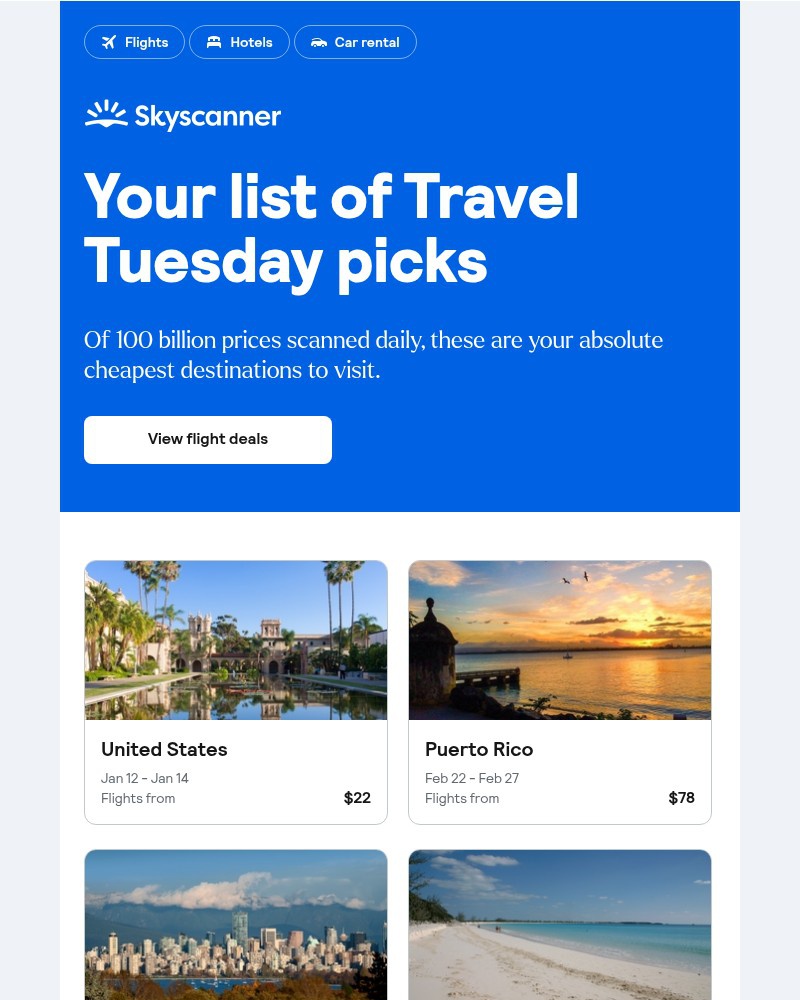This screenshot has width=800, height=1000.
Task: Click the car icon in Car rental pill
Action: (x=319, y=42)
